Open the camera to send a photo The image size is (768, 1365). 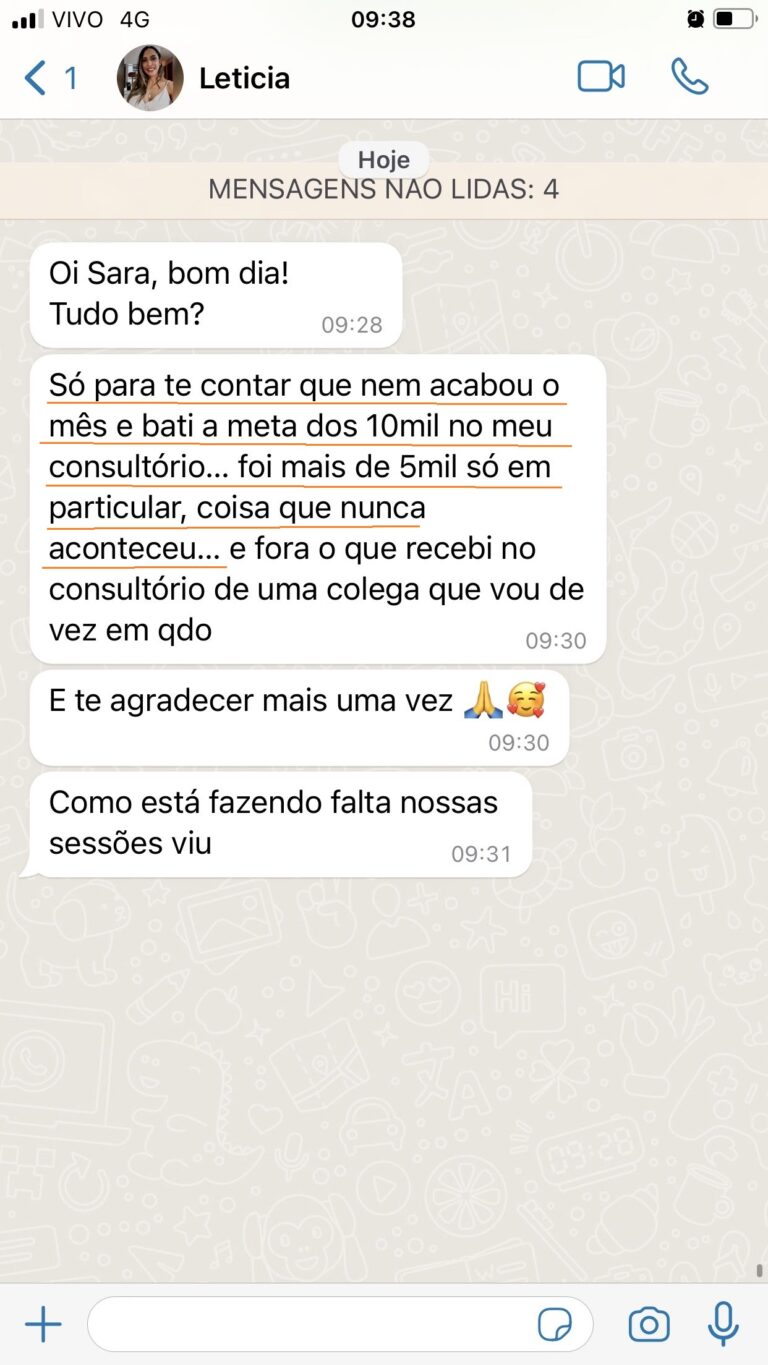[649, 1325]
